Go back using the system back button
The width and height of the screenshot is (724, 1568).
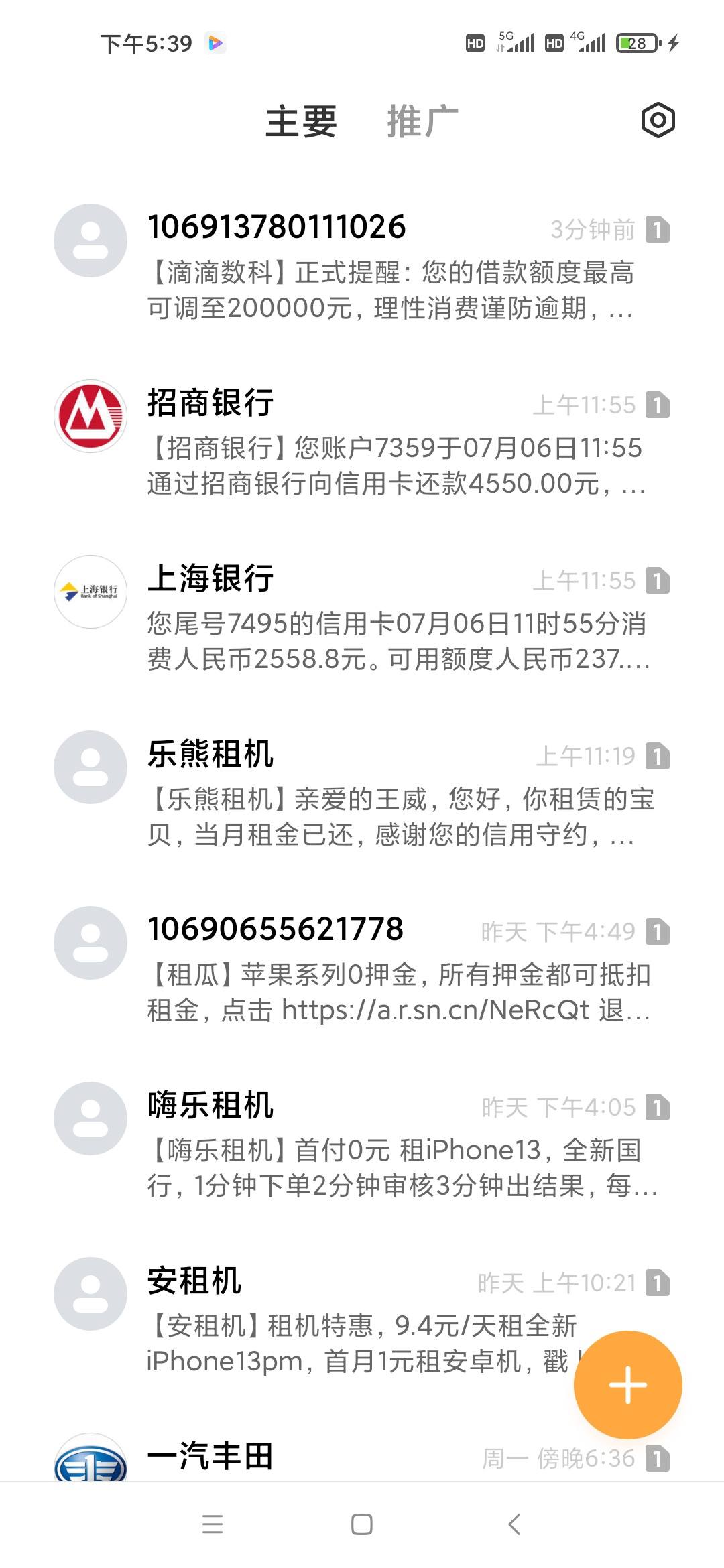point(514,1524)
